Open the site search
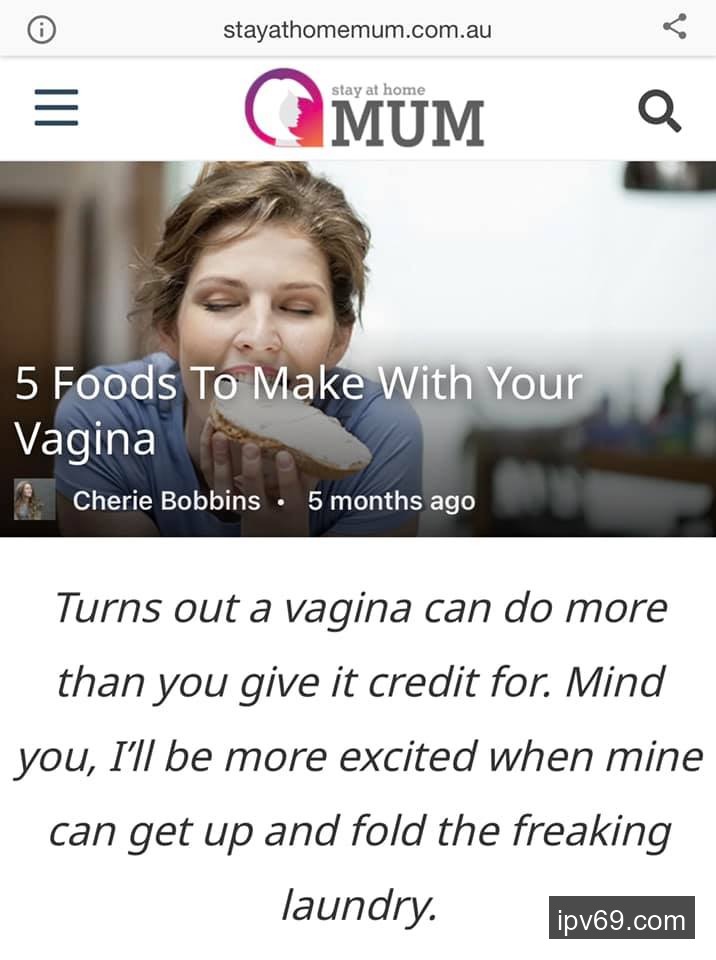Viewport: 716px width, 960px height. coord(659,111)
